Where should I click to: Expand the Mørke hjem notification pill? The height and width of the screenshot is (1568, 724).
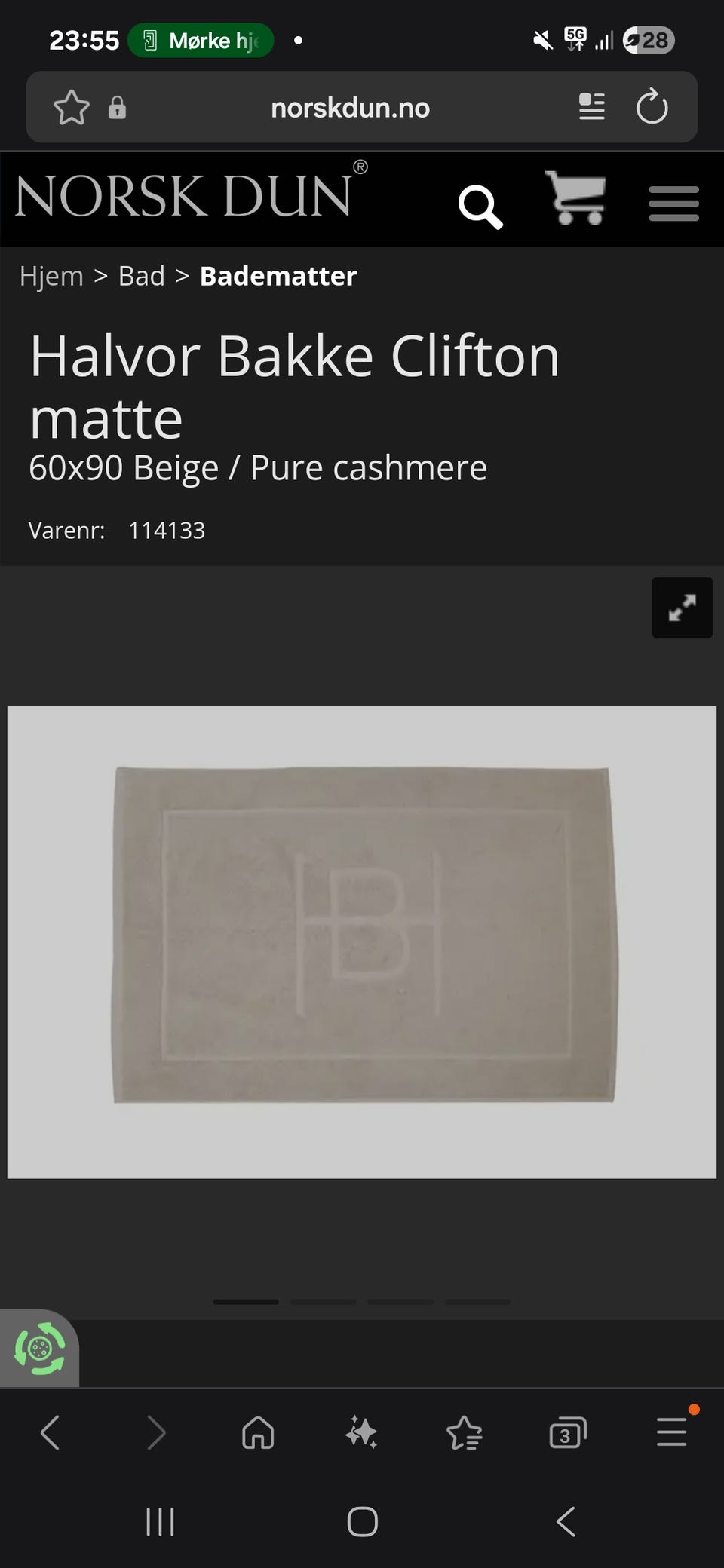tap(200, 41)
